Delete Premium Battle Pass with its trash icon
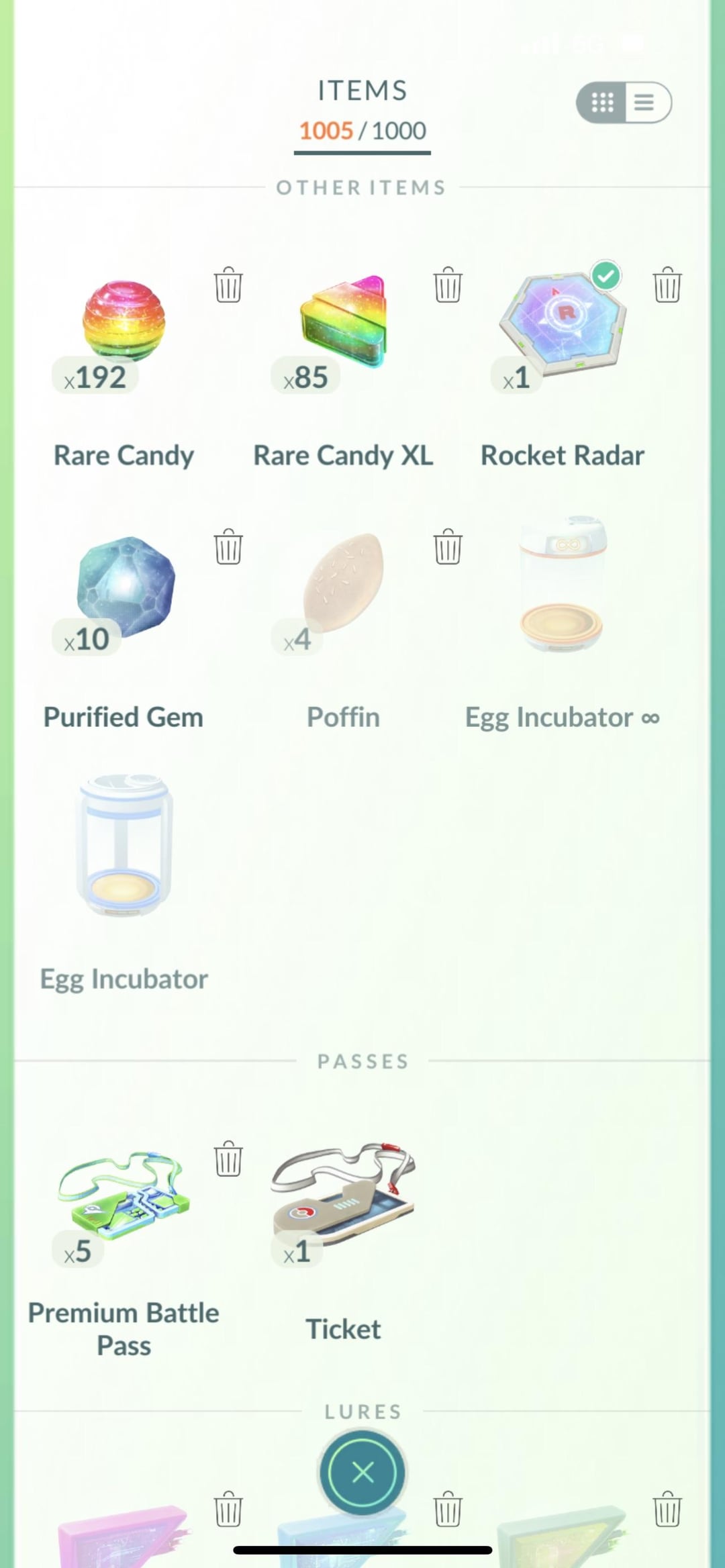 pos(228,1158)
